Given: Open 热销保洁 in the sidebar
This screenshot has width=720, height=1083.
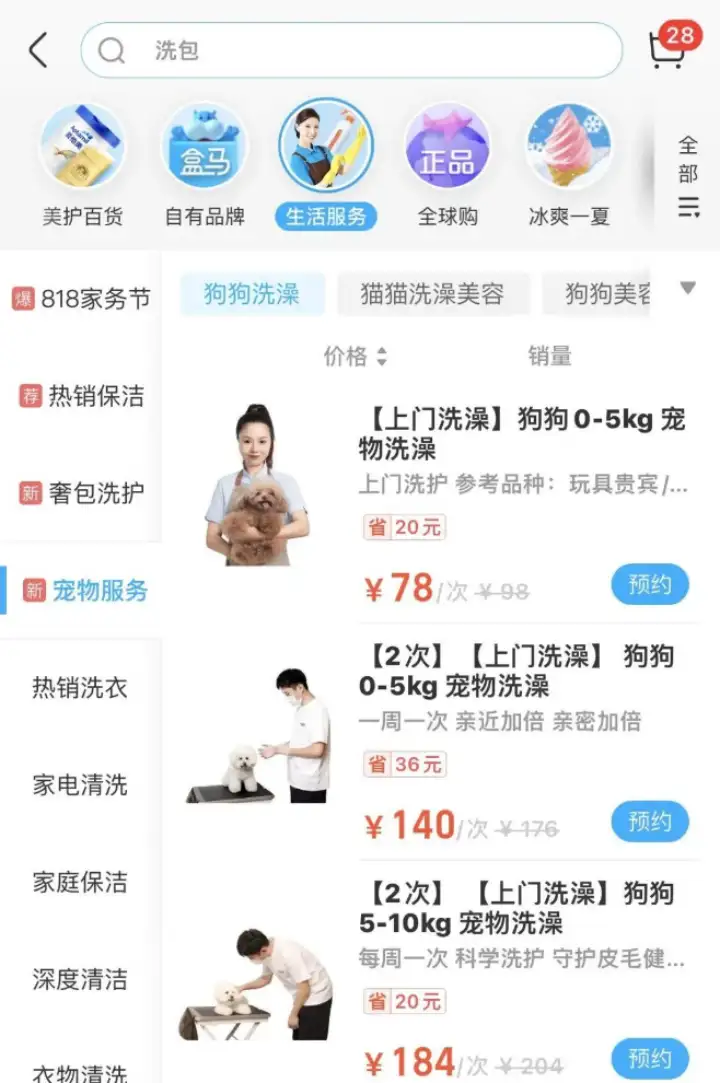Looking at the screenshot, I should coord(82,396).
